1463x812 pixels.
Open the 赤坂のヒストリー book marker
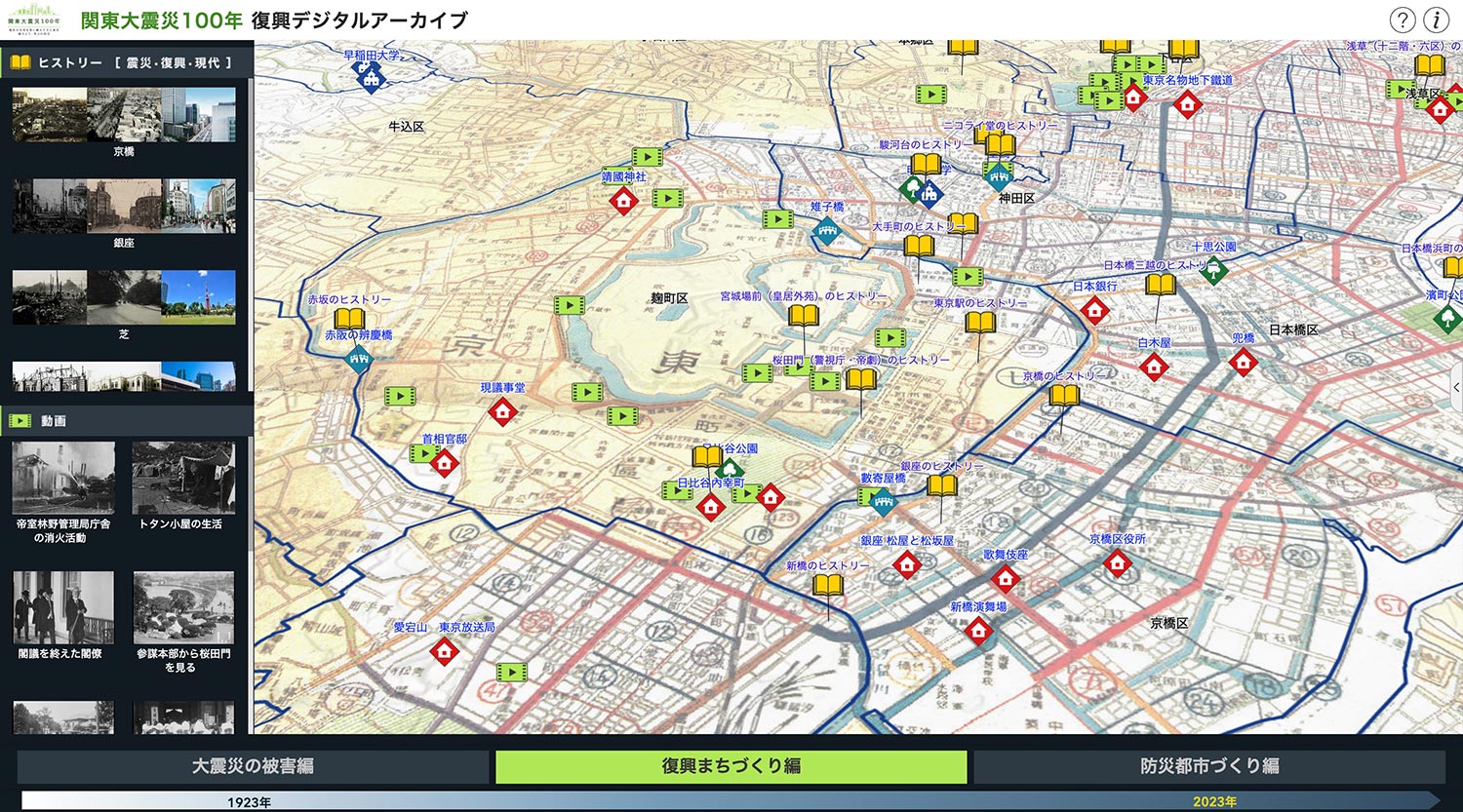point(349,318)
